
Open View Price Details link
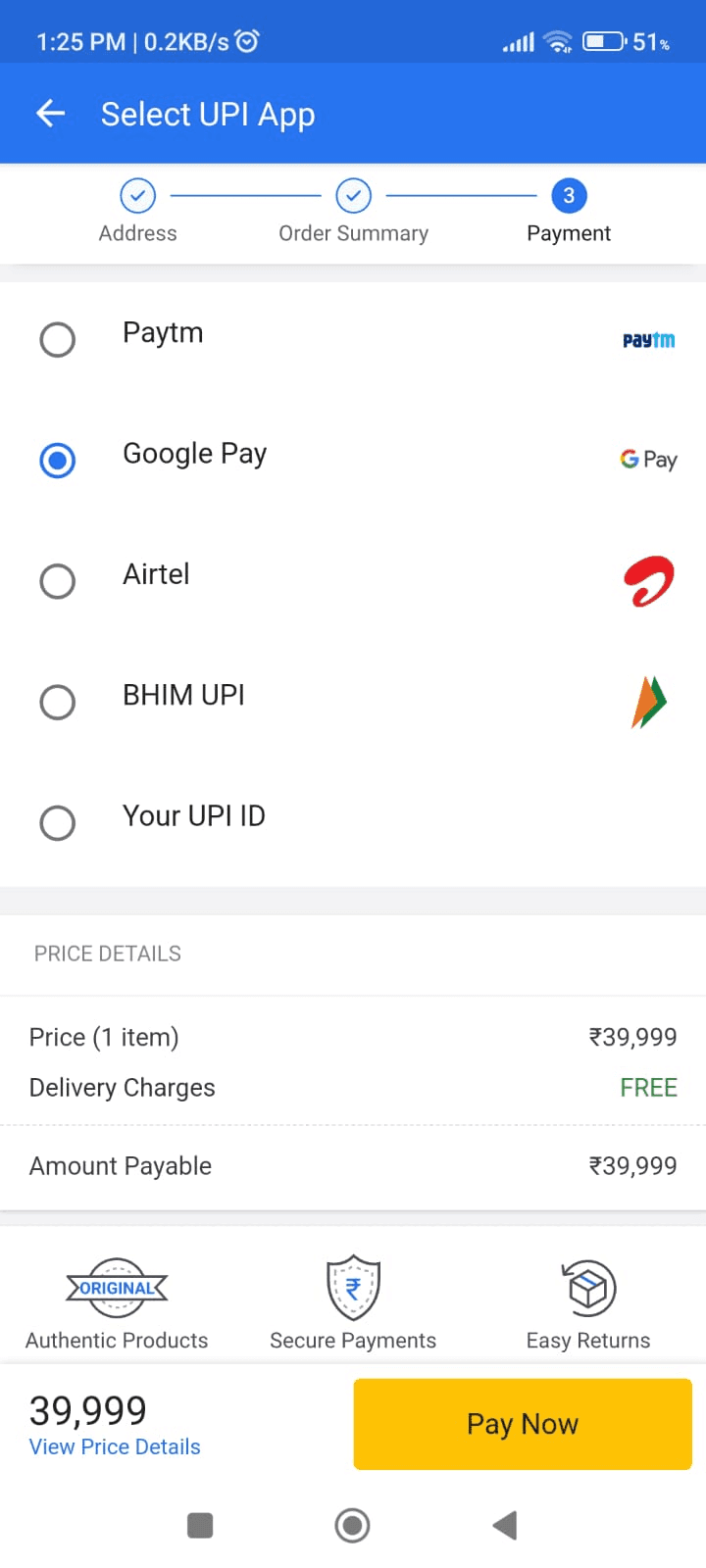tap(115, 1446)
